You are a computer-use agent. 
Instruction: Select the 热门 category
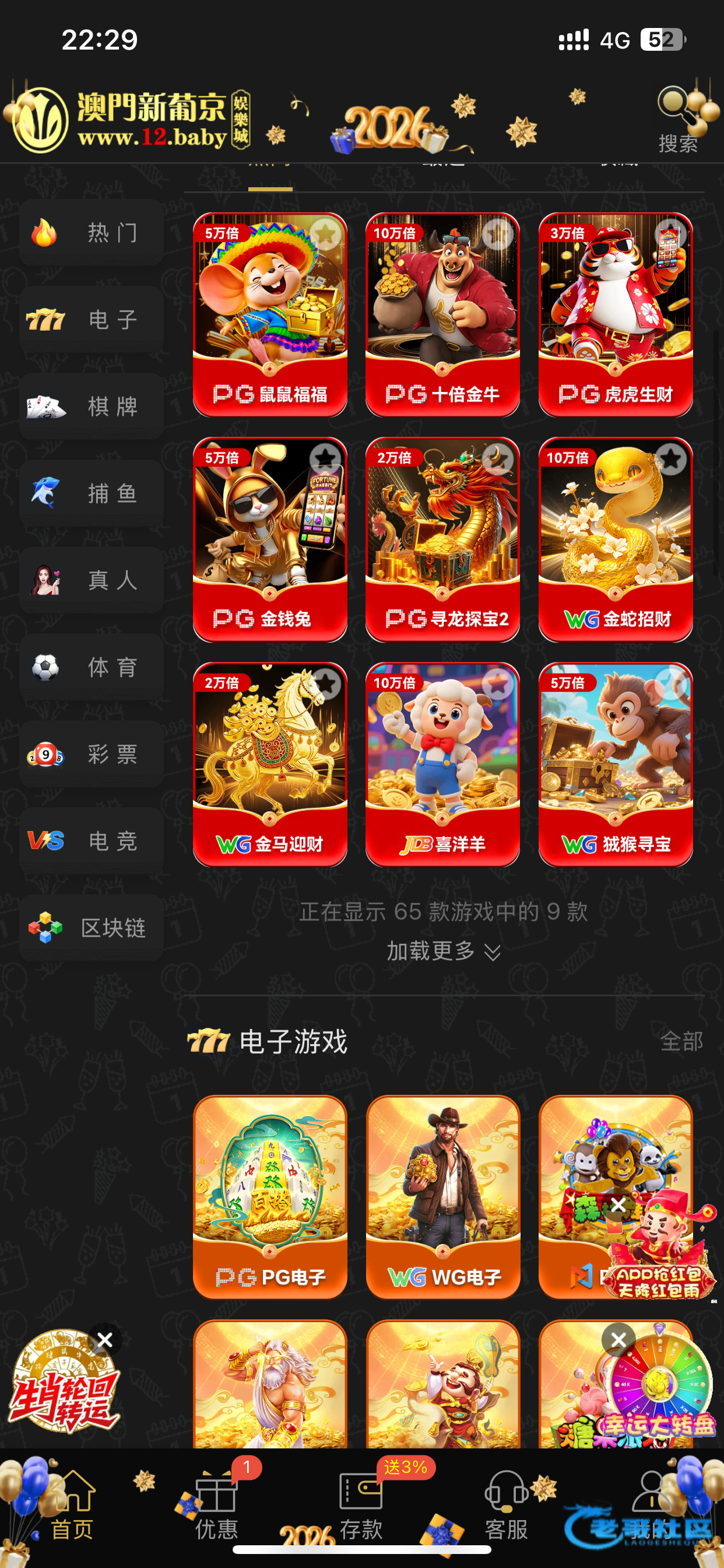pos(92,233)
